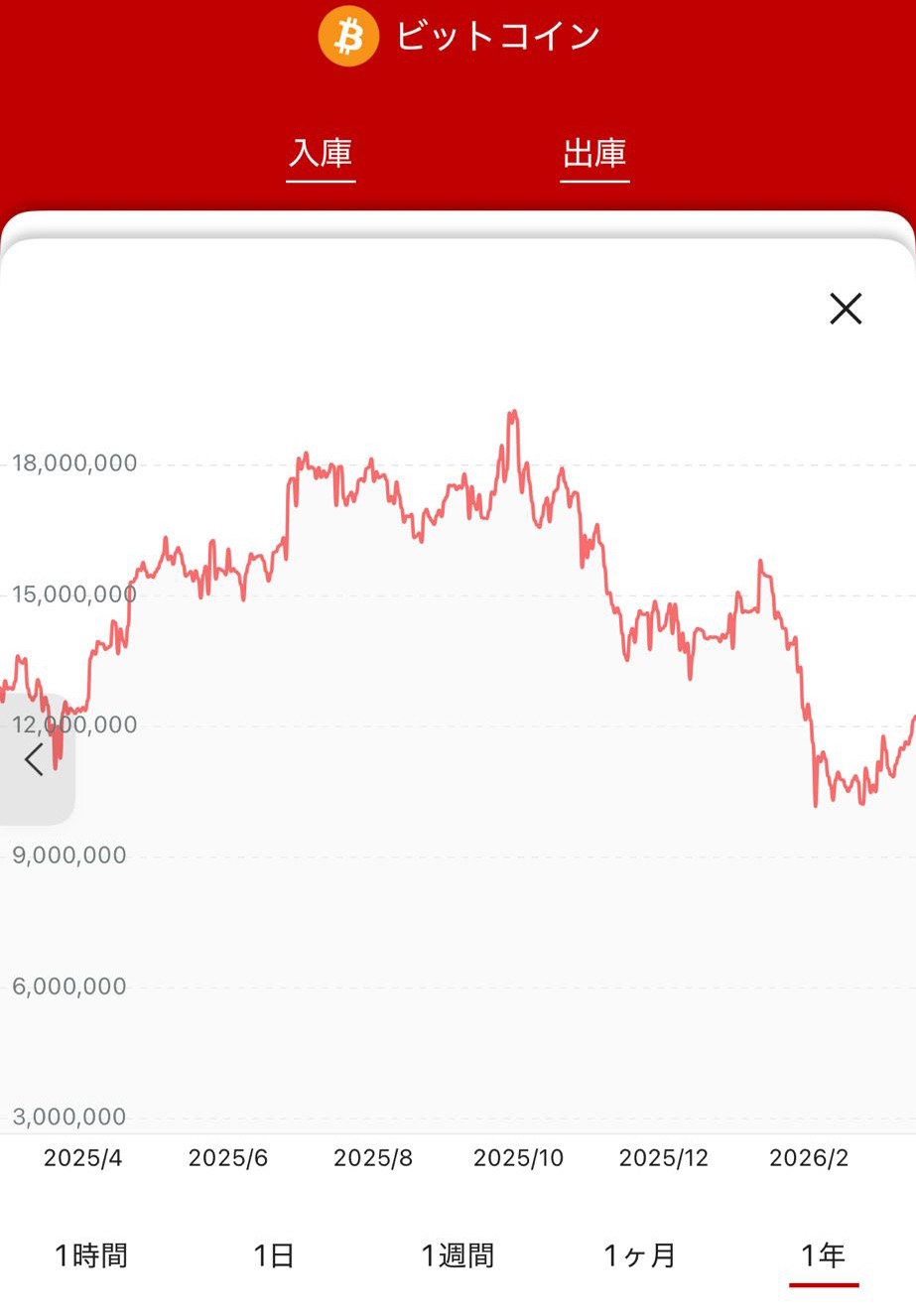The image size is (916, 1316).
Task: Select the 1年 chart period
Action: pos(823,1255)
